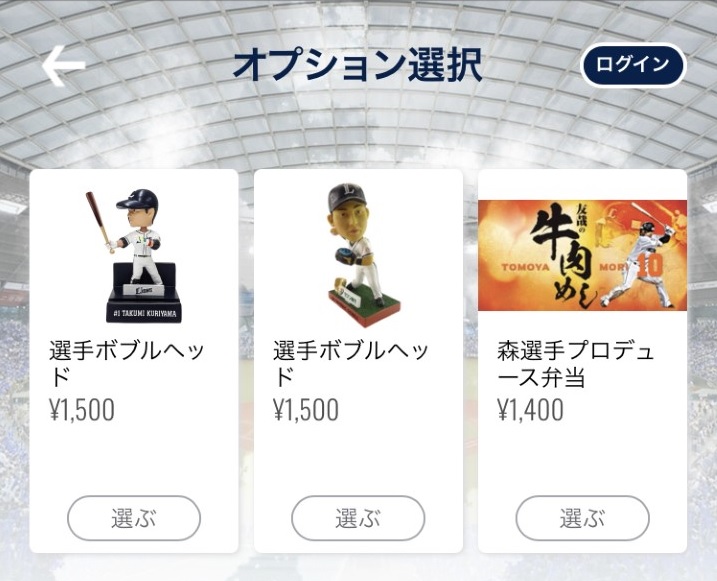Image resolution: width=717 pixels, height=581 pixels.
Task: Open the Tomoya Mori bento card image
Action: tap(582, 255)
